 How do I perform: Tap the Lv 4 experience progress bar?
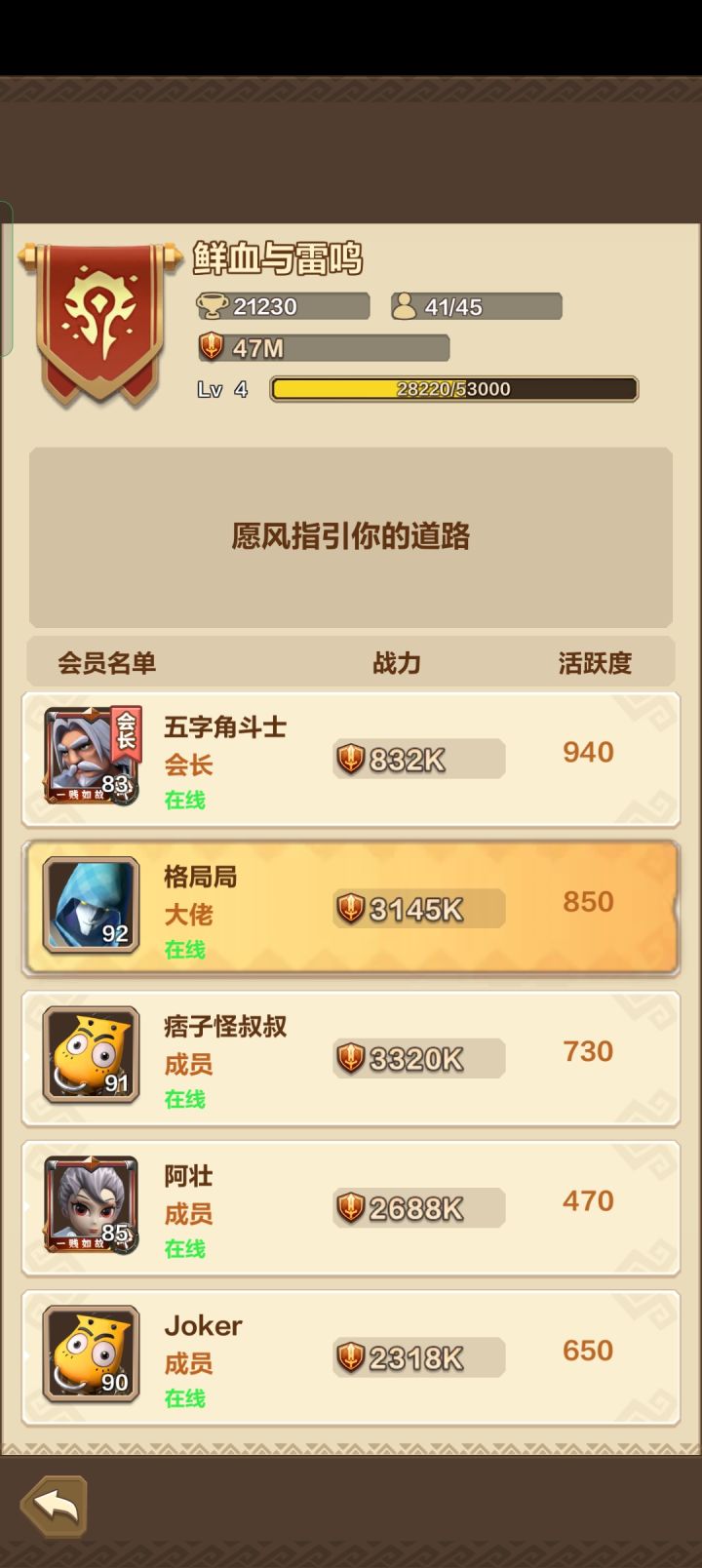coord(452,388)
